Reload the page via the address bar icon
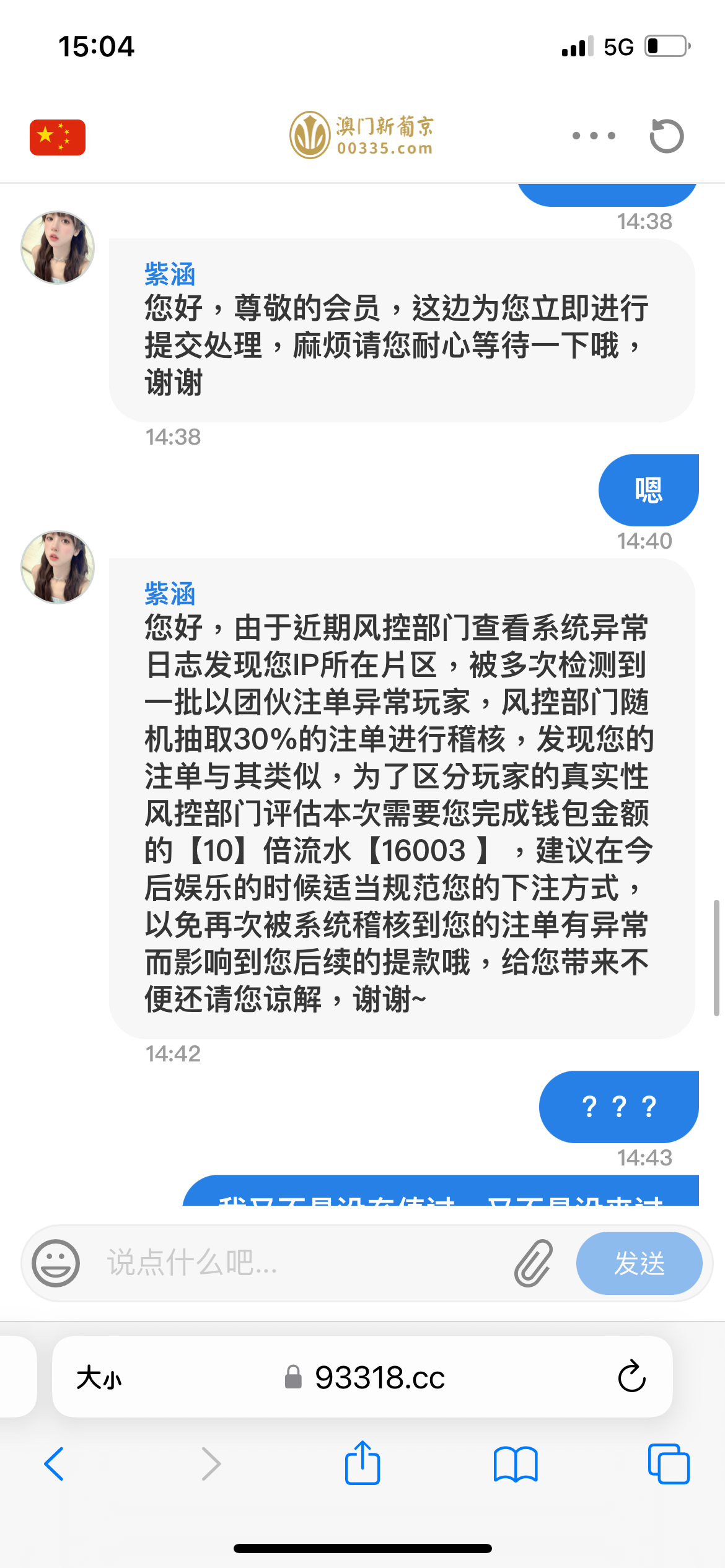The image size is (725, 1568). tap(631, 1376)
